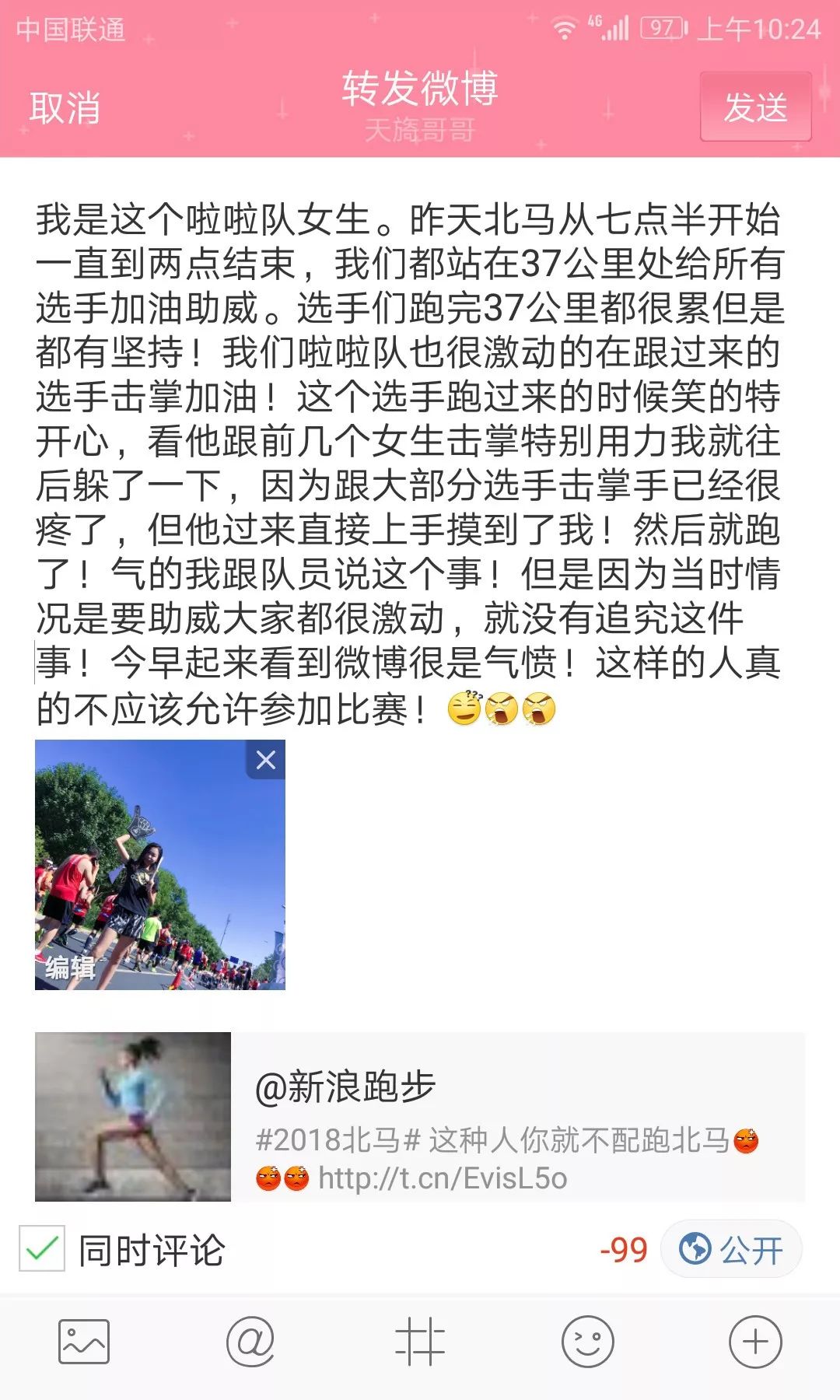Mention someone with the @ icon
Viewport: 840px width, 1400px height.
(250, 1342)
